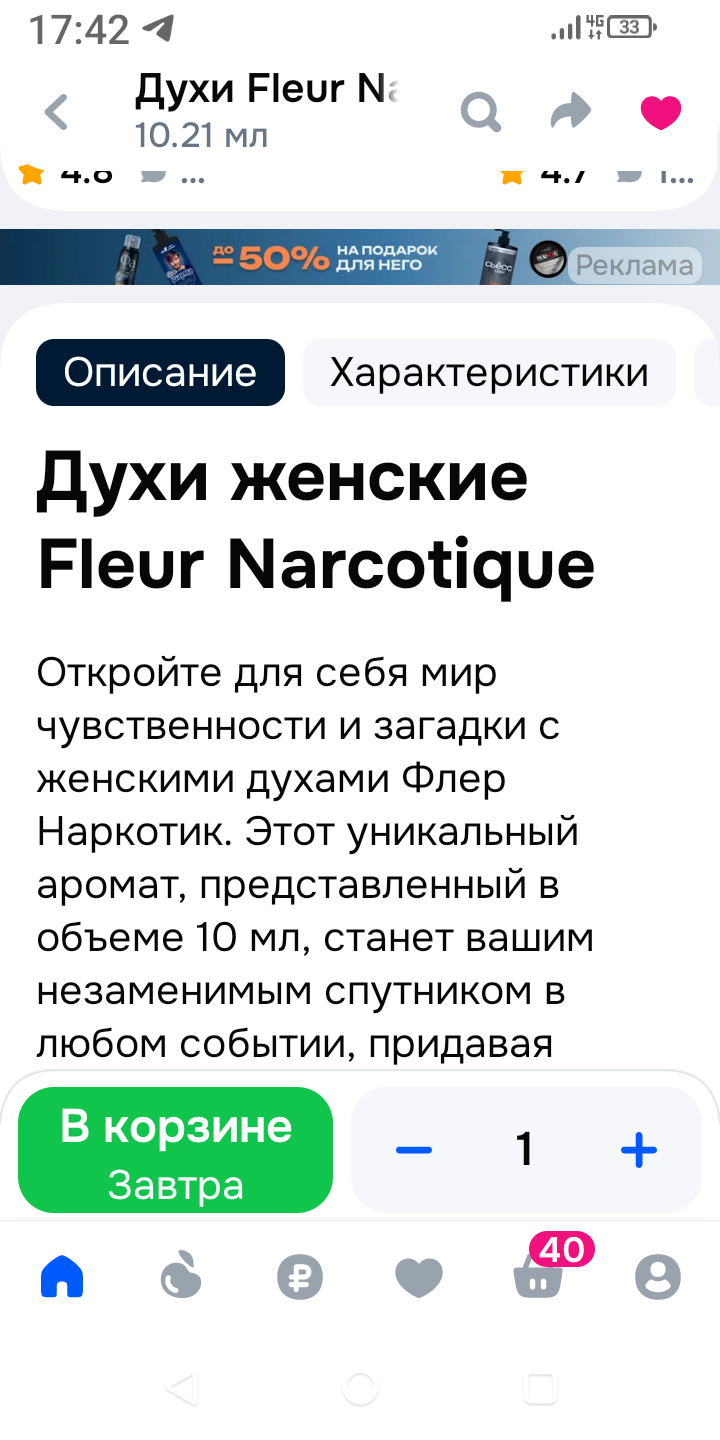
Task: Open the favorites heart tab
Action: click(419, 1277)
